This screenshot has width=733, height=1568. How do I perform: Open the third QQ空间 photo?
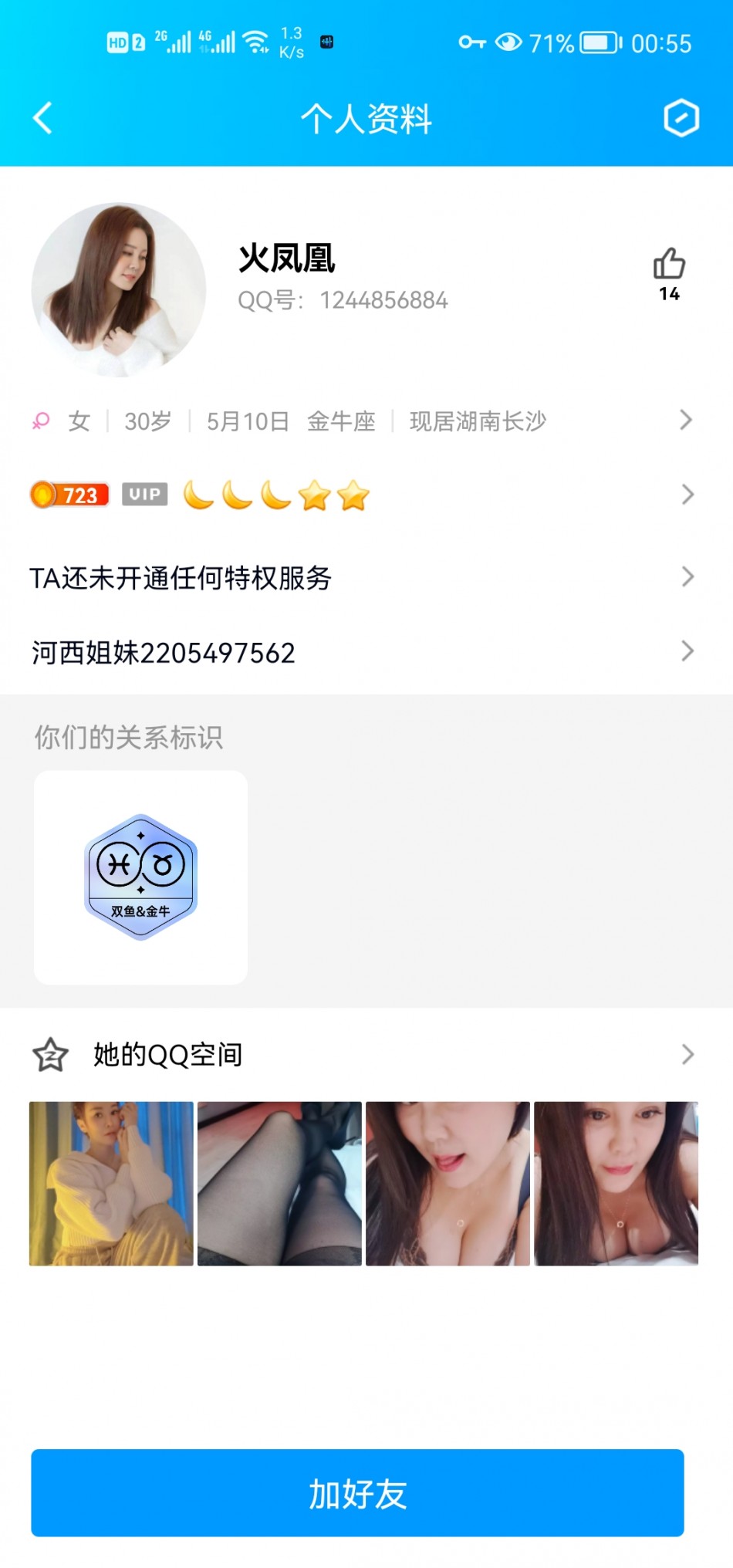(x=448, y=1184)
